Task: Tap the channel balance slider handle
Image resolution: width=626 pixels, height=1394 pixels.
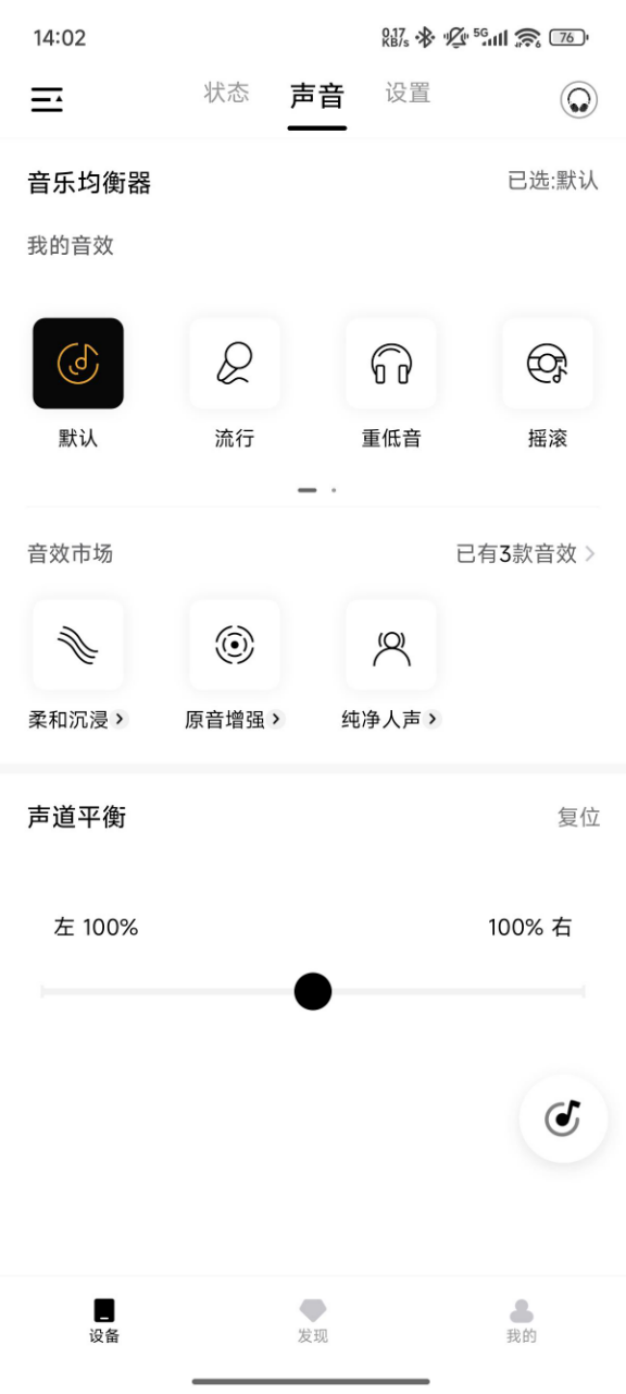Action: 313,992
